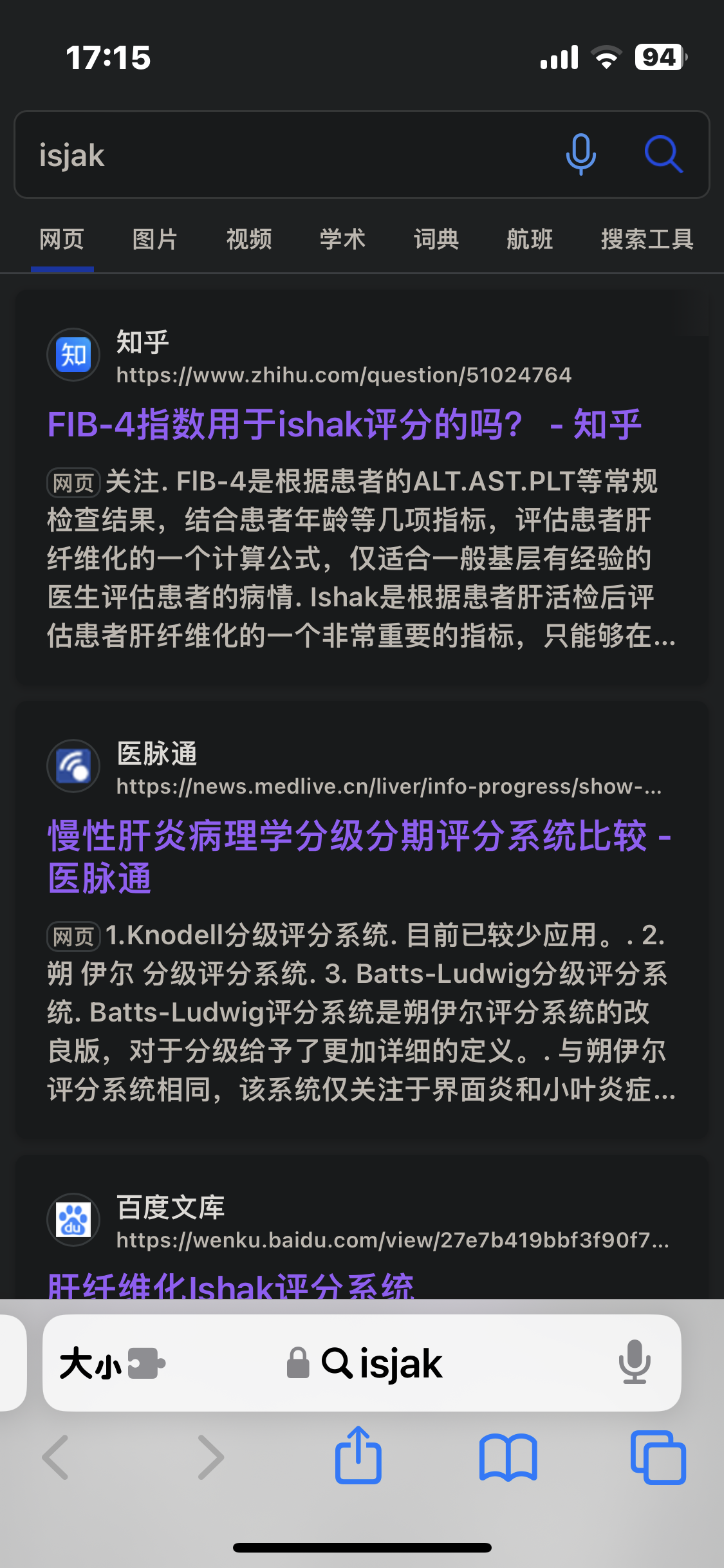
Task: Open 肝纤维化Ishak评分系统 Baidu Wenku result
Action: 232,1286
